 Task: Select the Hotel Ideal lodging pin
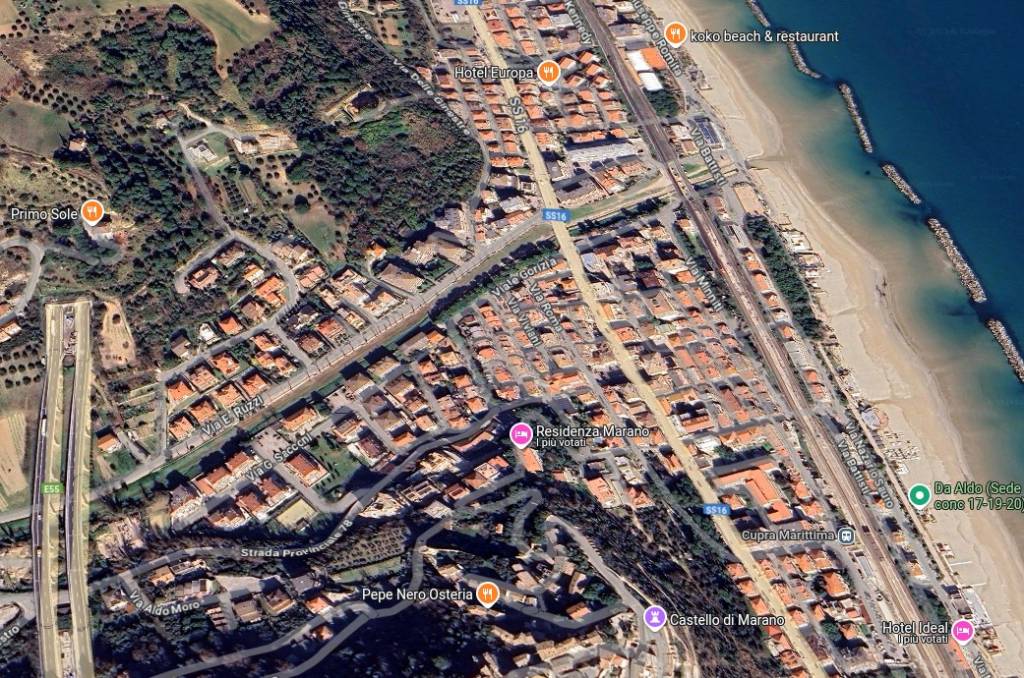[x=962, y=630]
